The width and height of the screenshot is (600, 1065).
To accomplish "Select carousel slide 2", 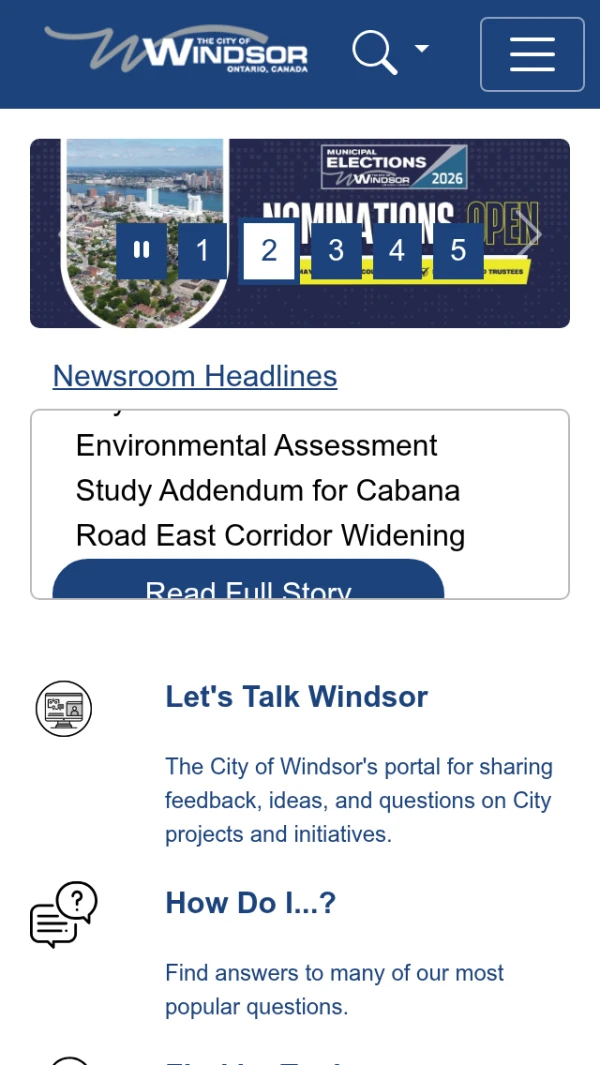I will pos(268,251).
